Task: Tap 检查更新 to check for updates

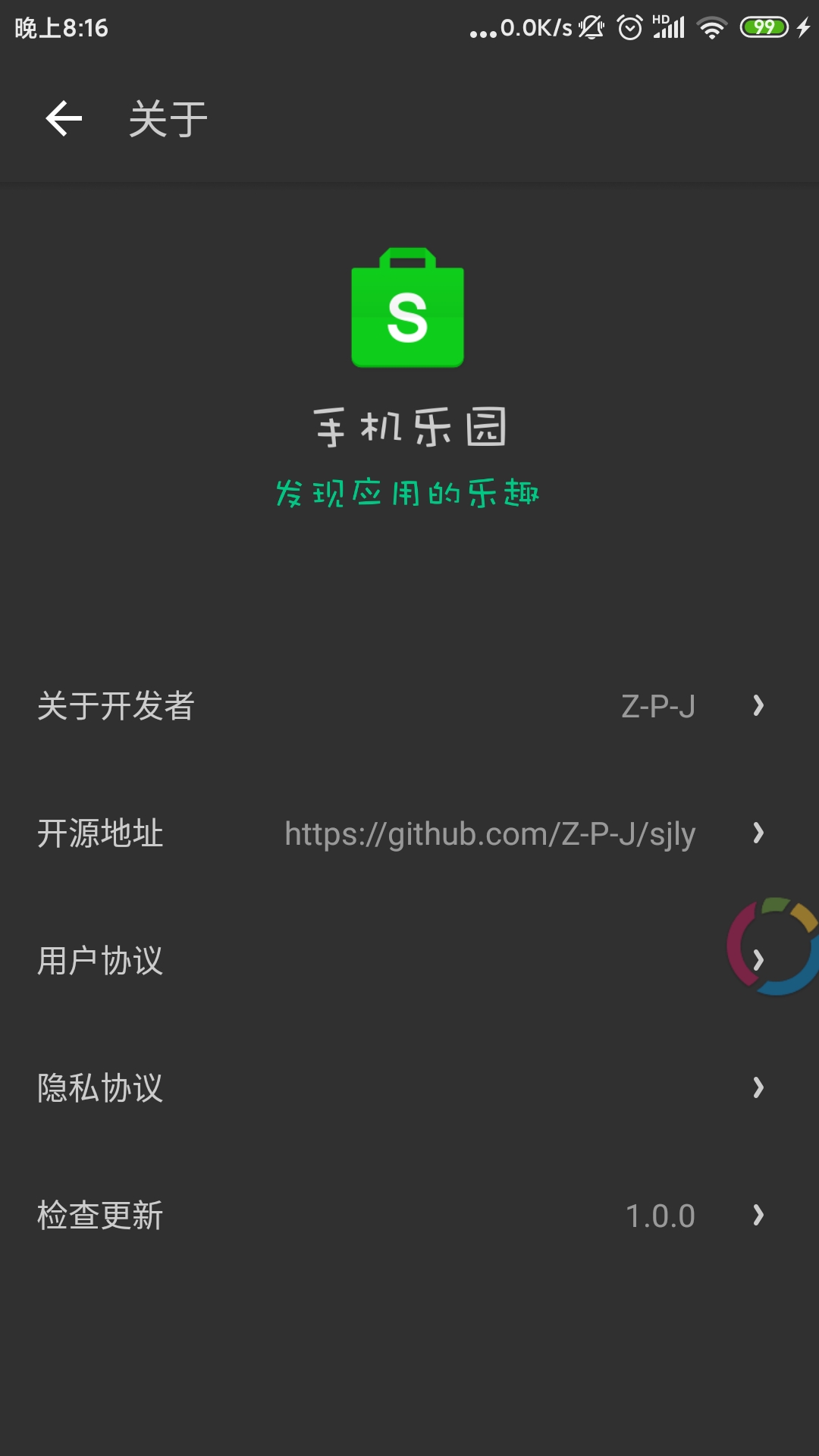Action: pyautogui.click(x=409, y=1216)
